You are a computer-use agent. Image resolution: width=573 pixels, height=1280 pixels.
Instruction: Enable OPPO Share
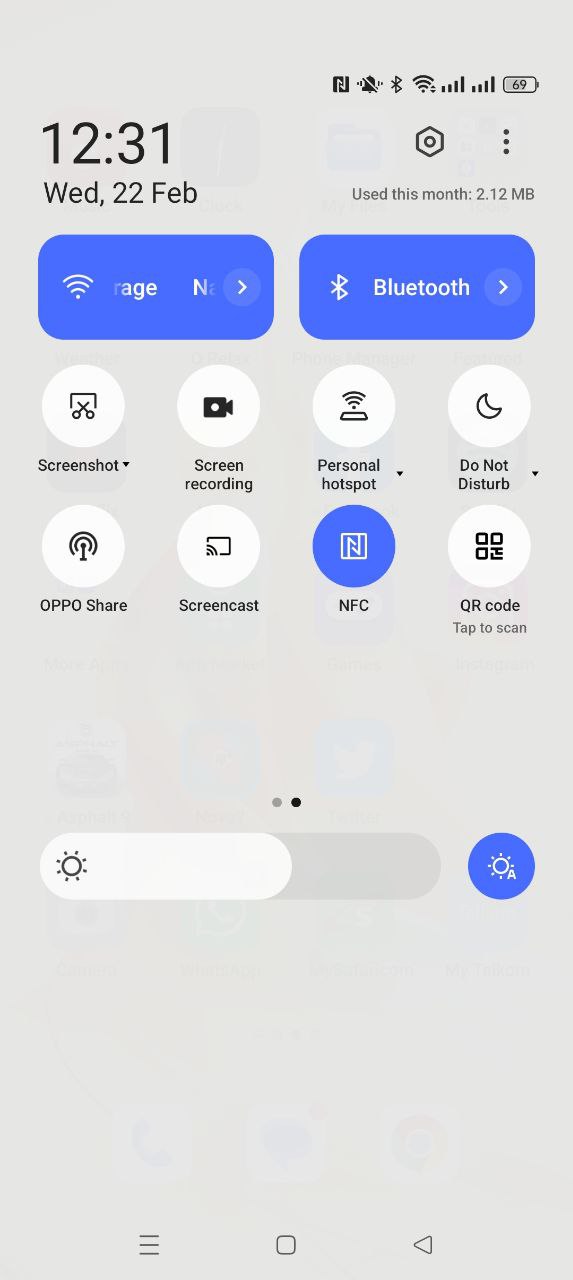point(83,546)
